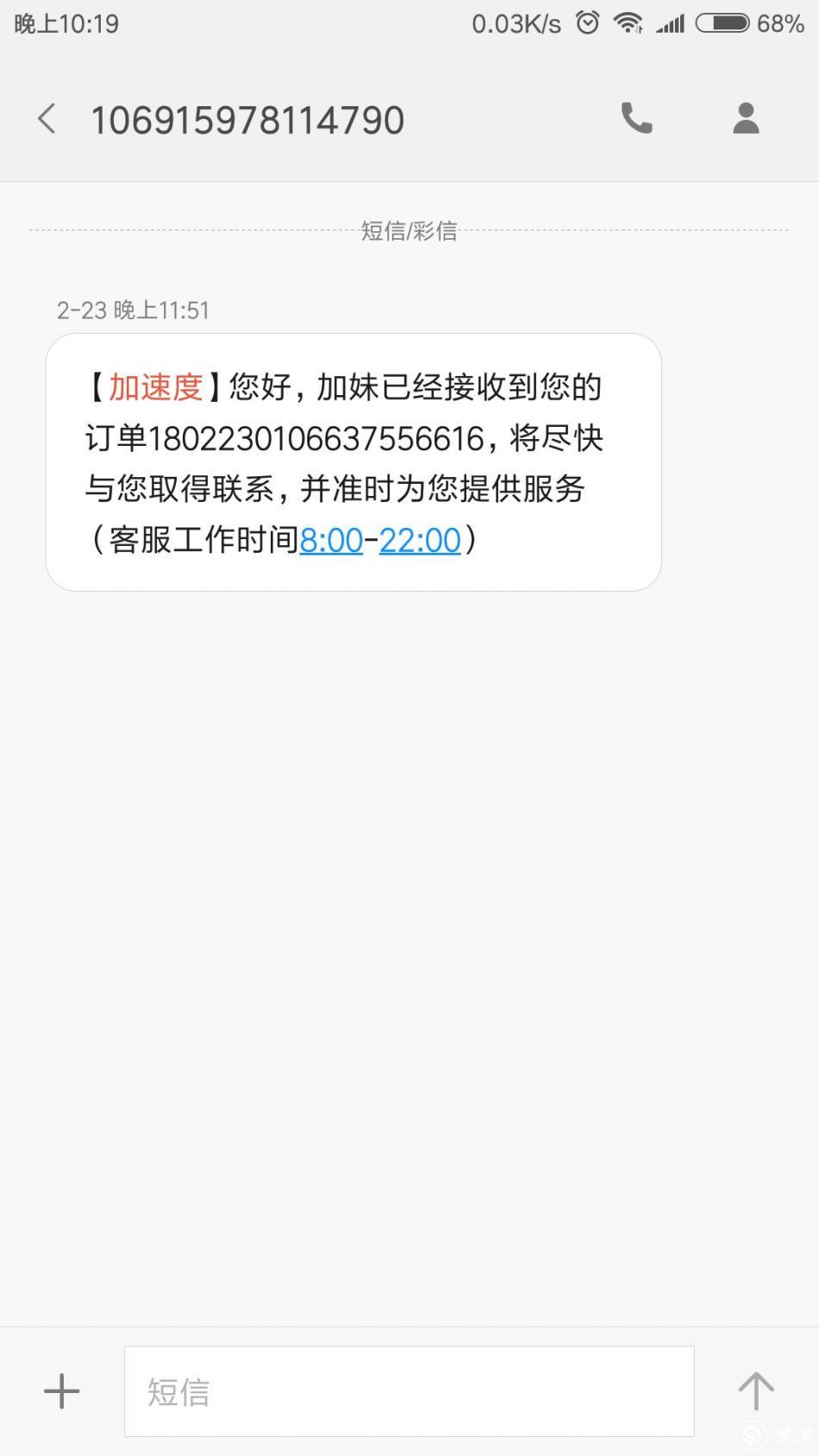Open the contact profile icon
Screen dimensions: 819x1456
coord(745,119)
